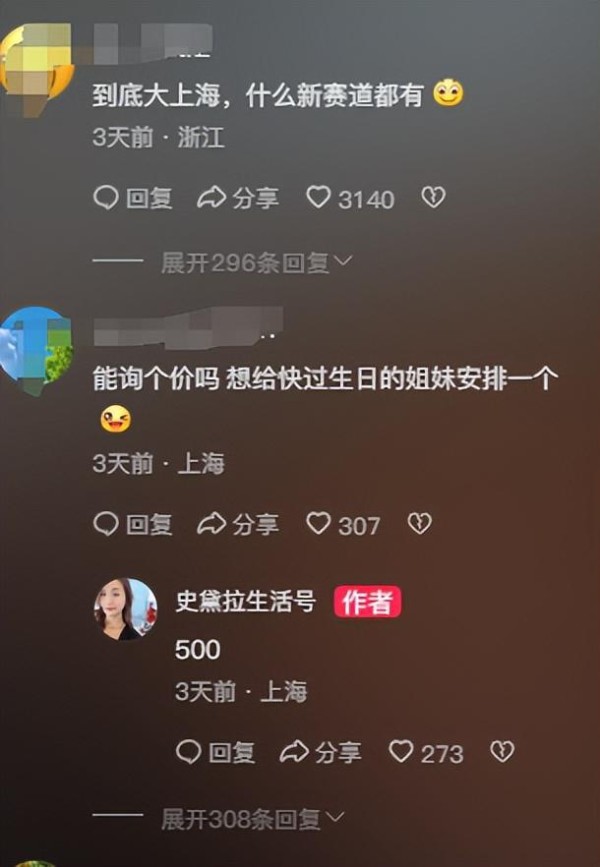Reply to the 大上海 comment
The width and height of the screenshot is (600, 867).
click(x=132, y=198)
